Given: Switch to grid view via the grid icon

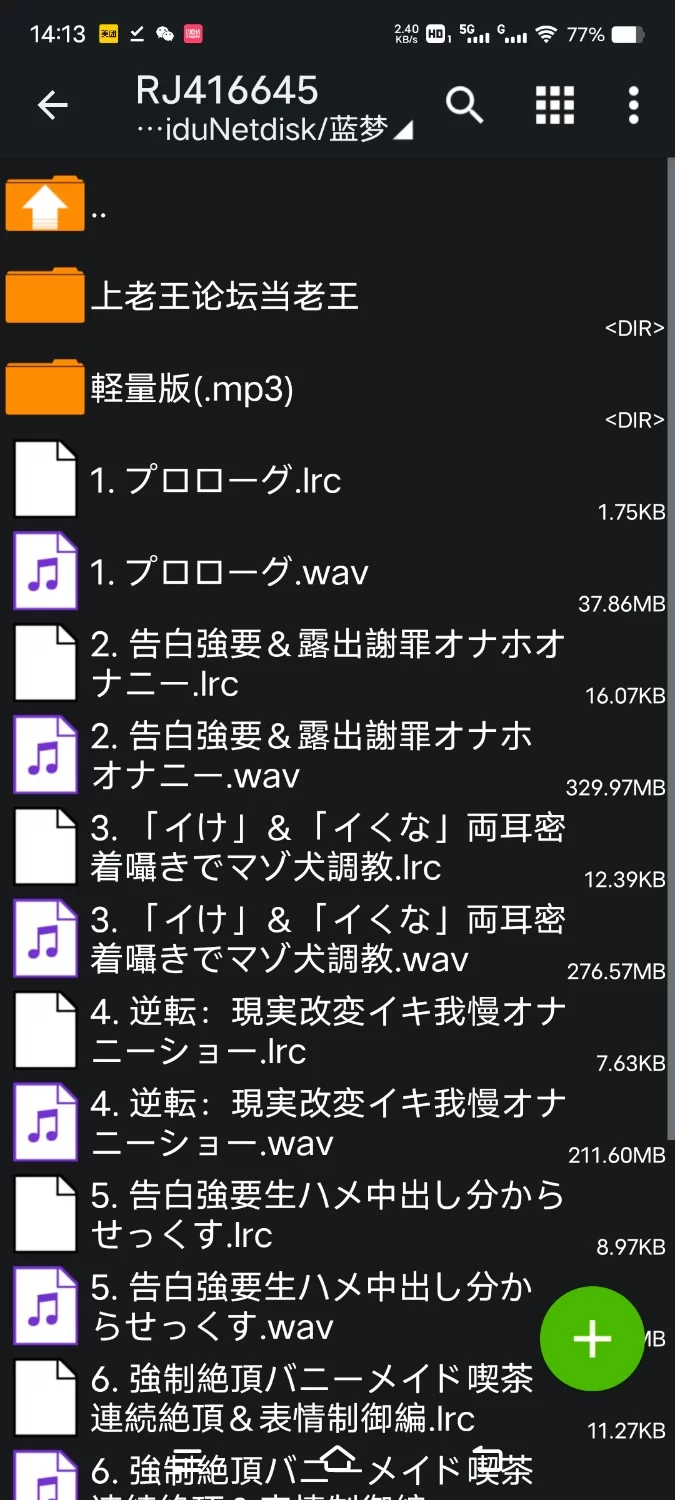Looking at the screenshot, I should coord(555,104).
